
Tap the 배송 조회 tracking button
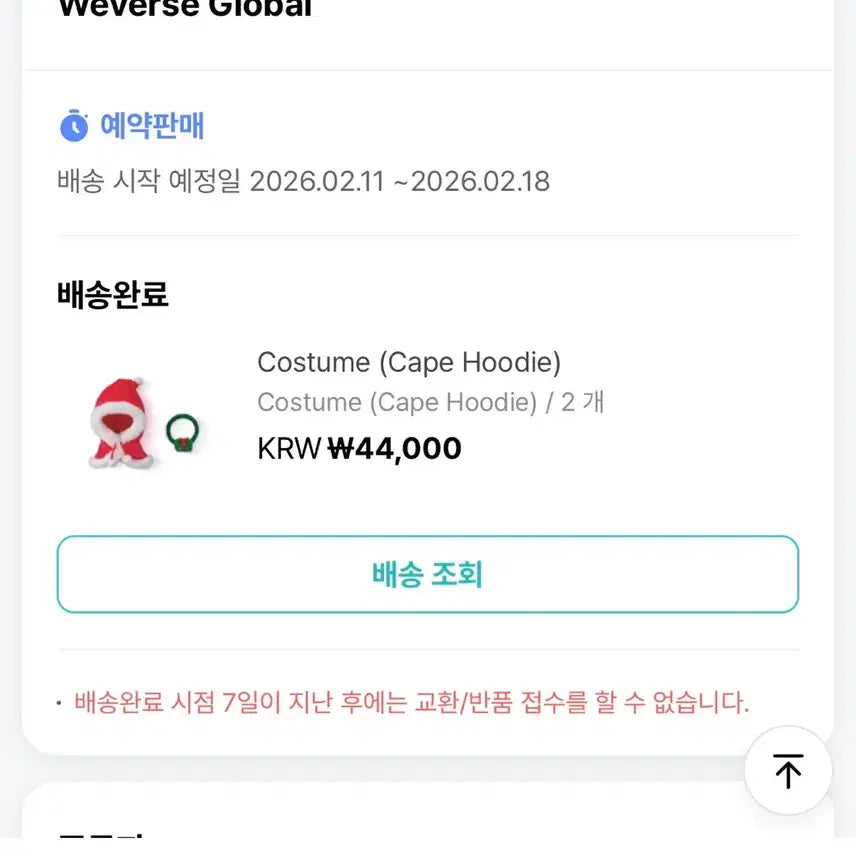click(427, 574)
